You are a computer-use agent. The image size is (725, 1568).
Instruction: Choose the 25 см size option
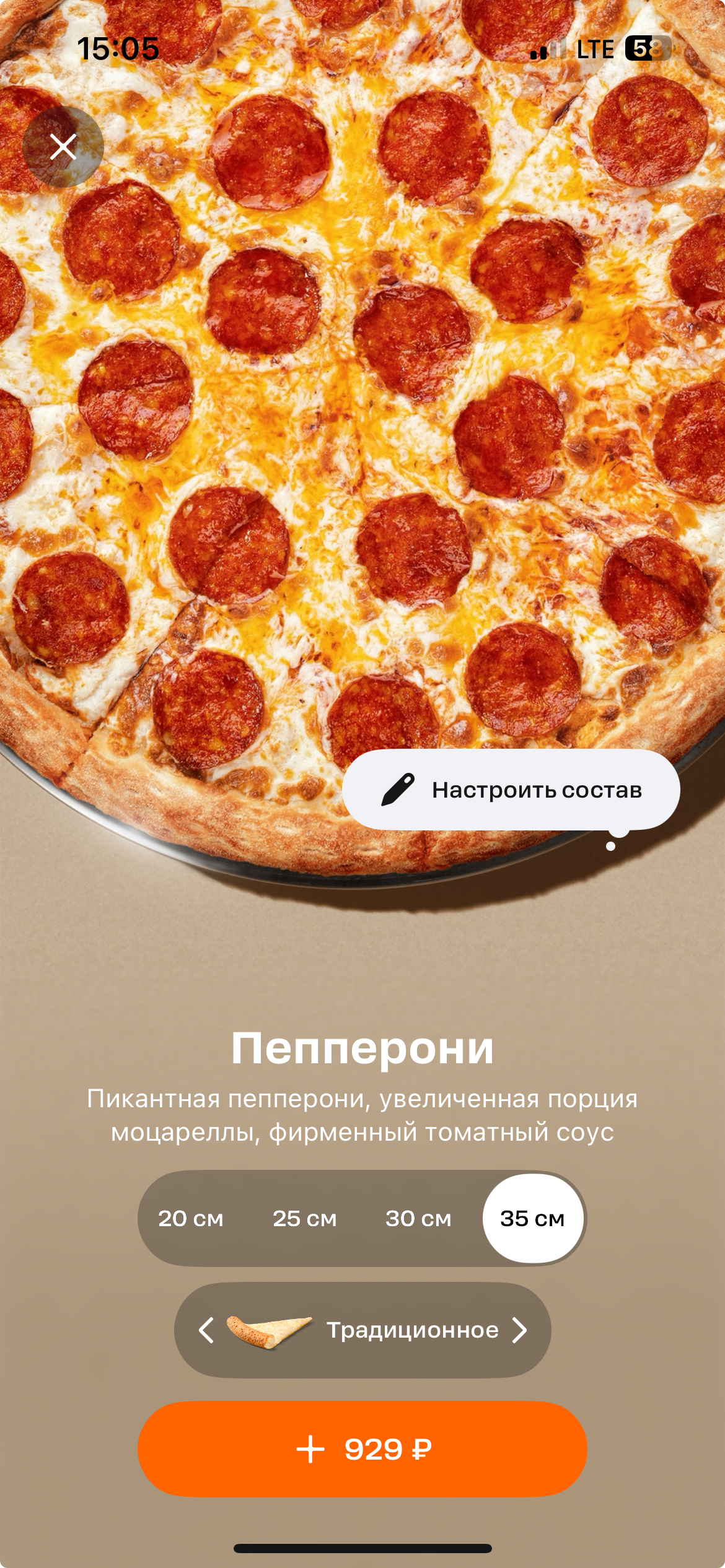coord(304,1218)
